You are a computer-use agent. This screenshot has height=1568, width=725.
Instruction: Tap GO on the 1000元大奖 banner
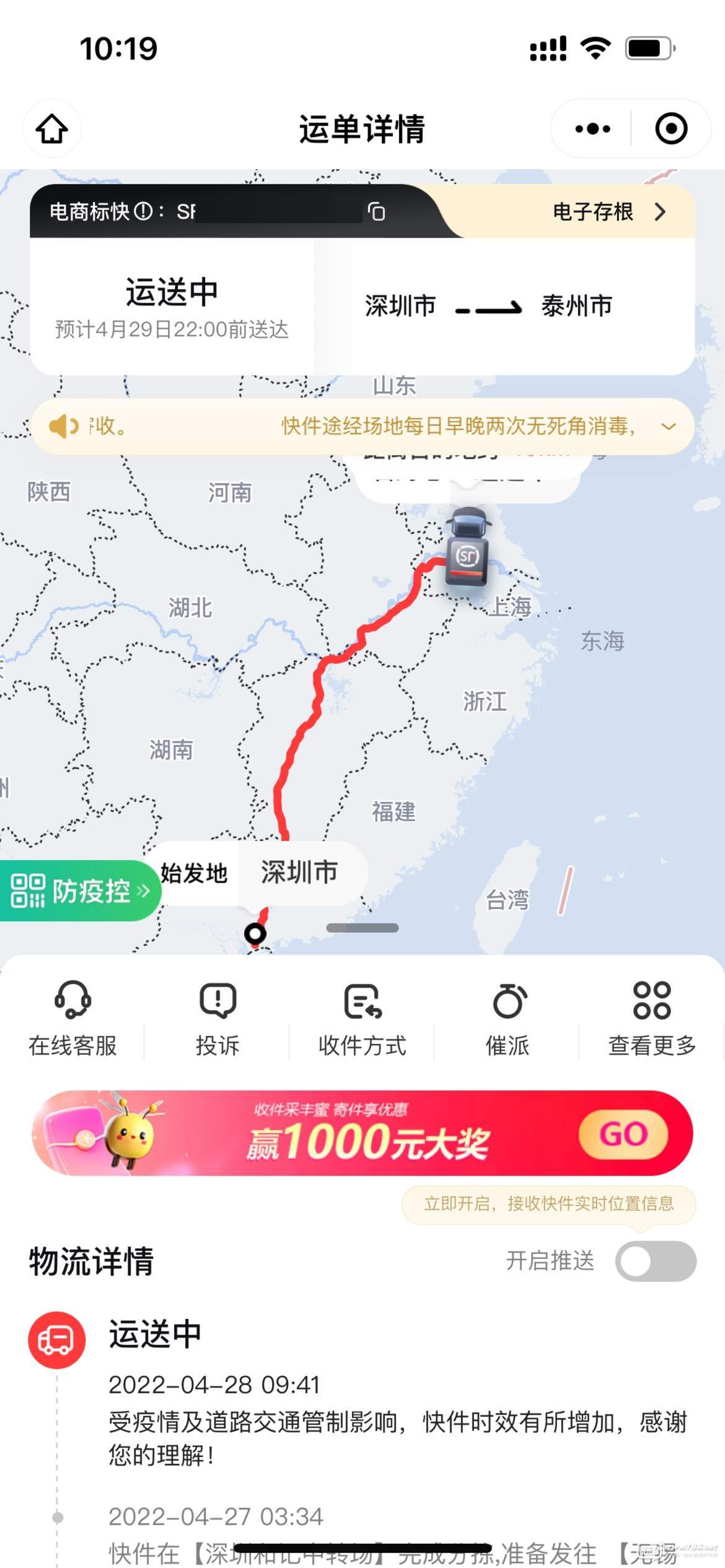(623, 1135)
